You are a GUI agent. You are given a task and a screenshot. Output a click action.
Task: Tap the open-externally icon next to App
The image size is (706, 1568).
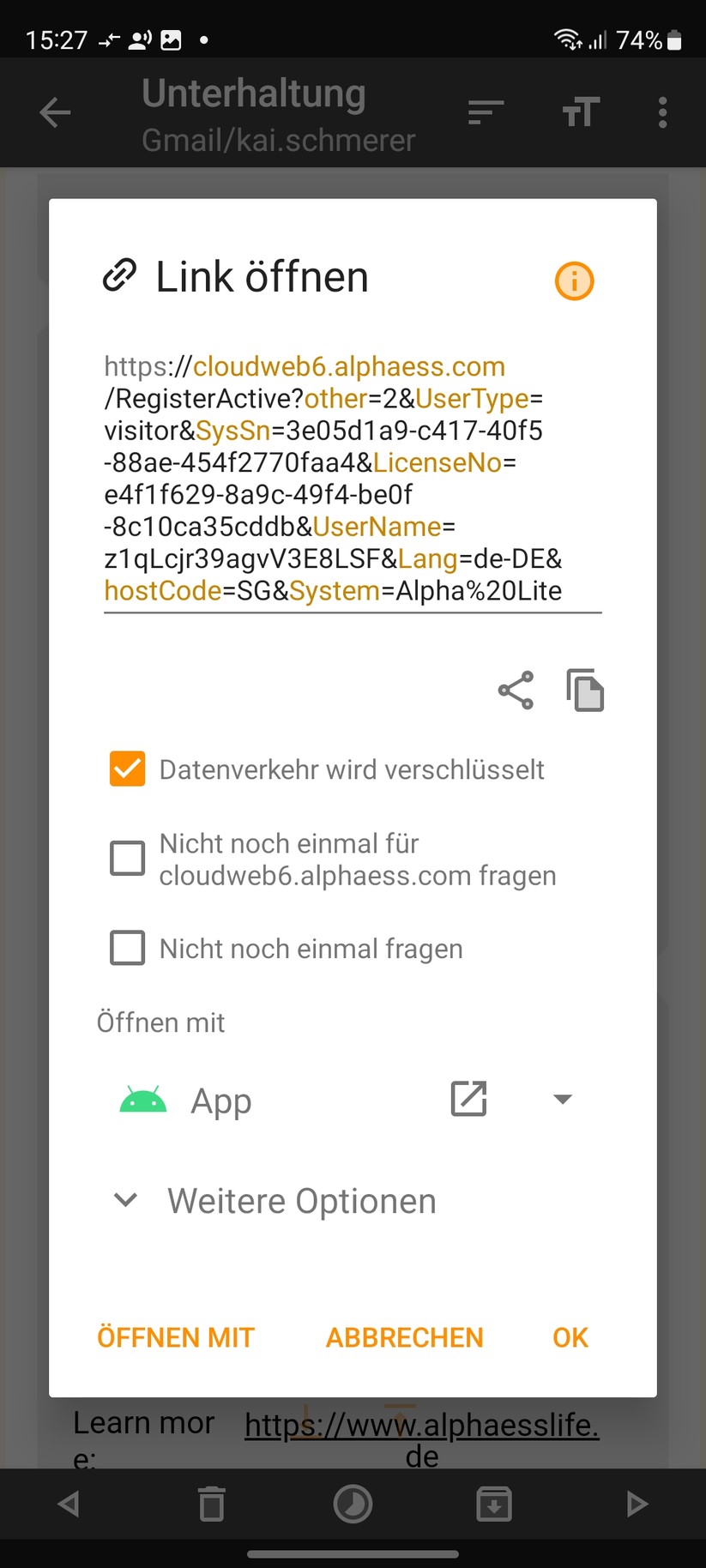point(468,1099)
